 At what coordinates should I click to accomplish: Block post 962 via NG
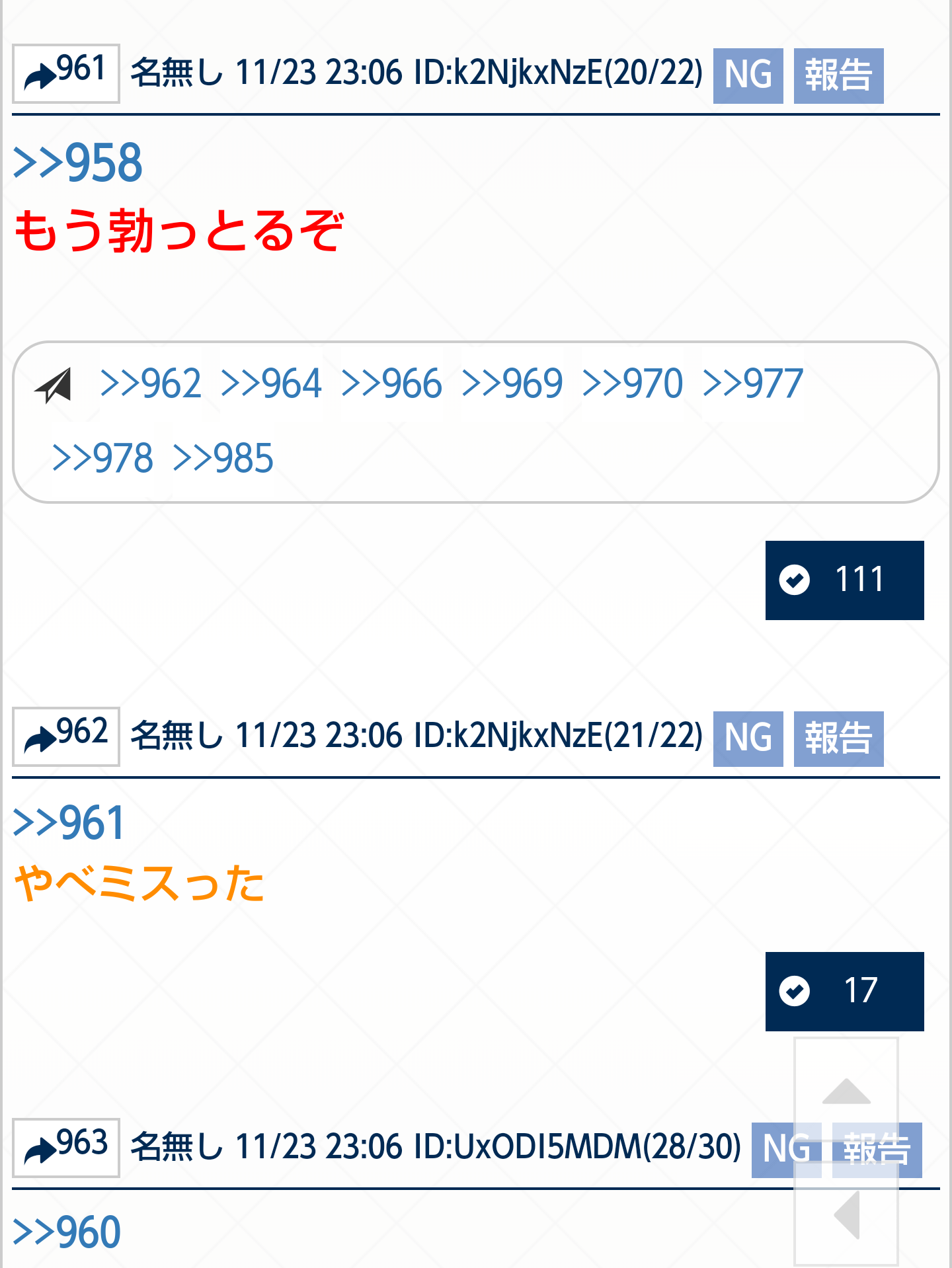748,738
